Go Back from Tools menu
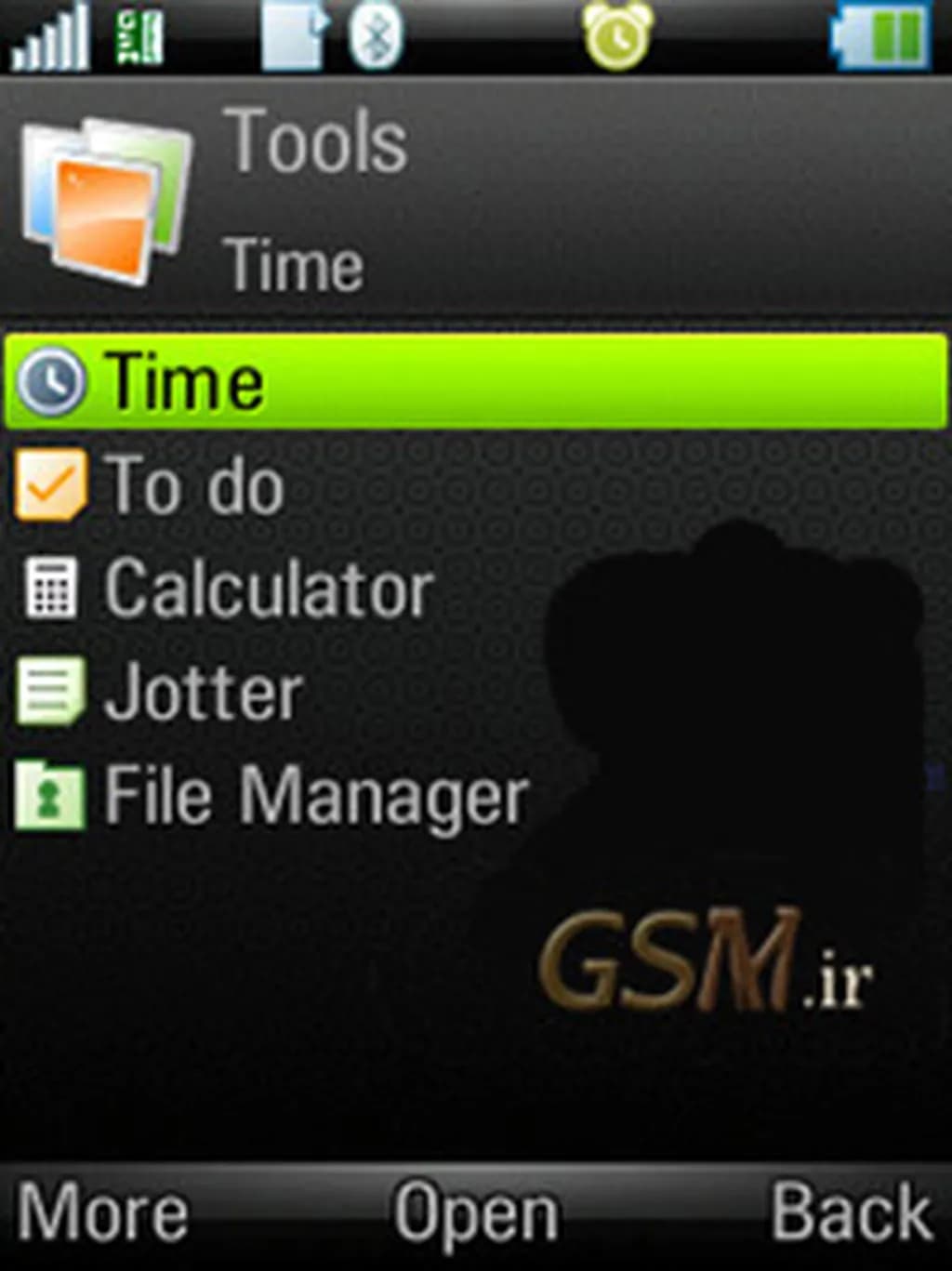The width and height of the screenshot is (952, 1271). coord(851,1213)
